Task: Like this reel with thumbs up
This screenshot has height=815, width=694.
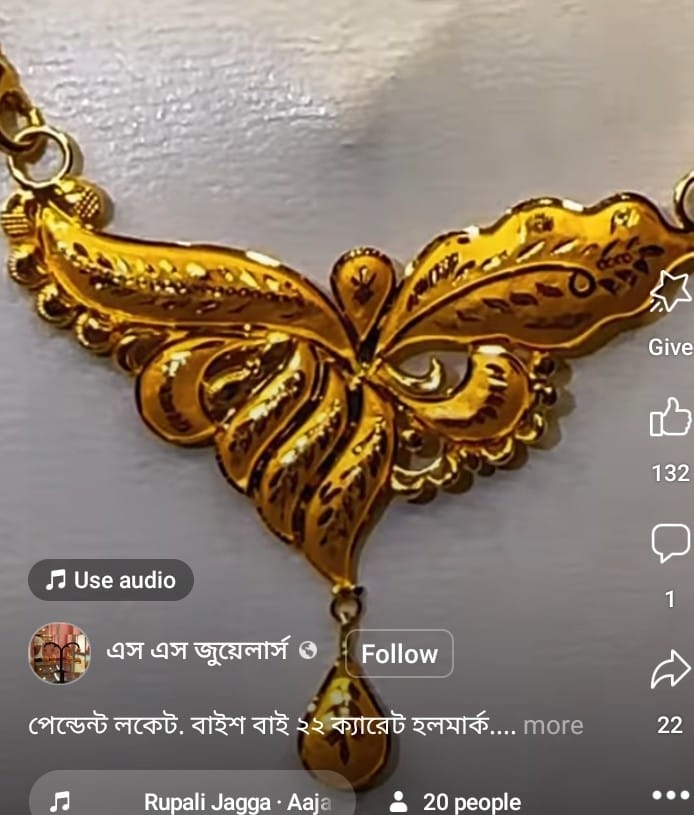Action: (670, 417)
